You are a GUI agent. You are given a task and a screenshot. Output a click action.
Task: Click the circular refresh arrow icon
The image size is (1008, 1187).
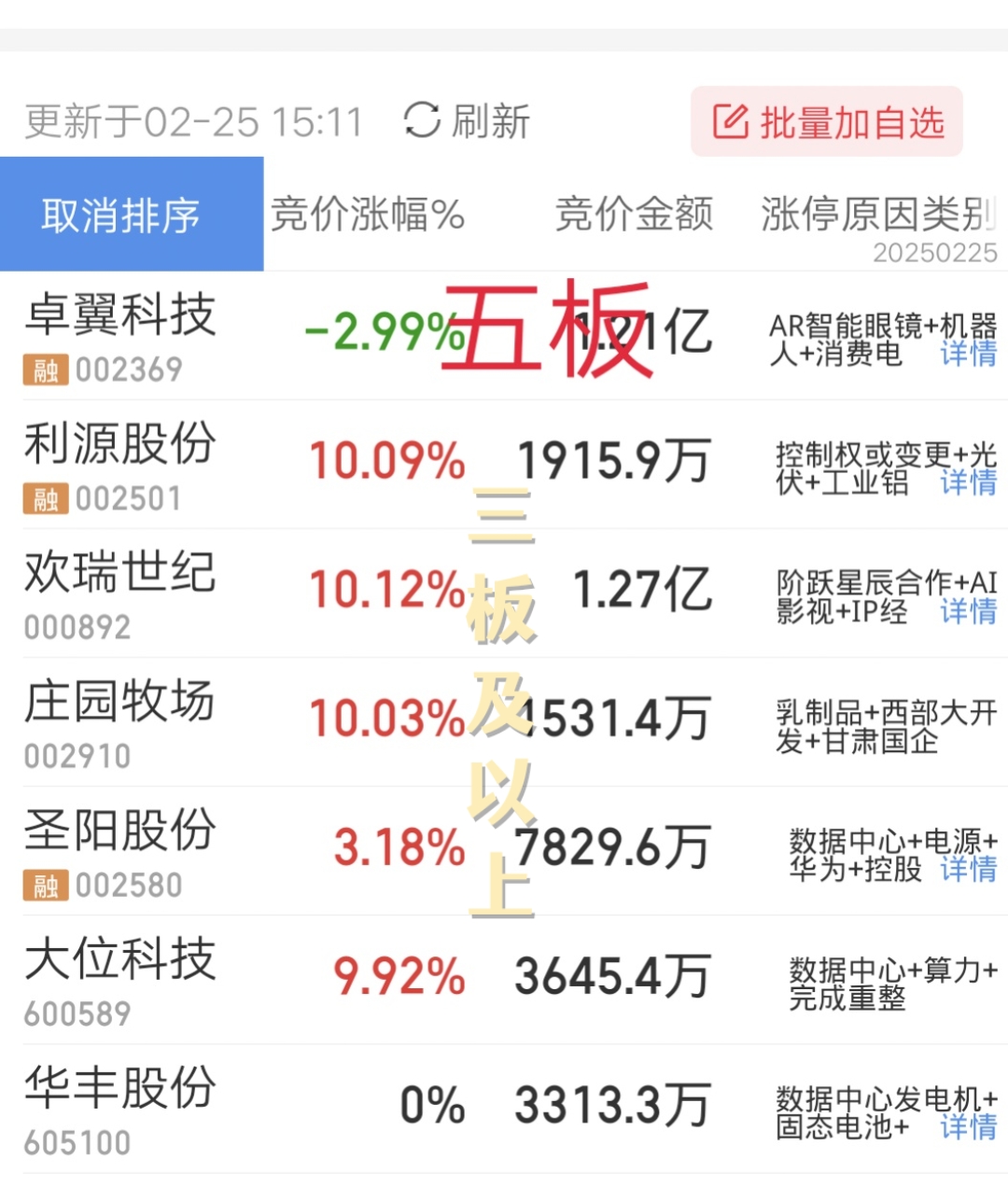click(x=423, y=120)
